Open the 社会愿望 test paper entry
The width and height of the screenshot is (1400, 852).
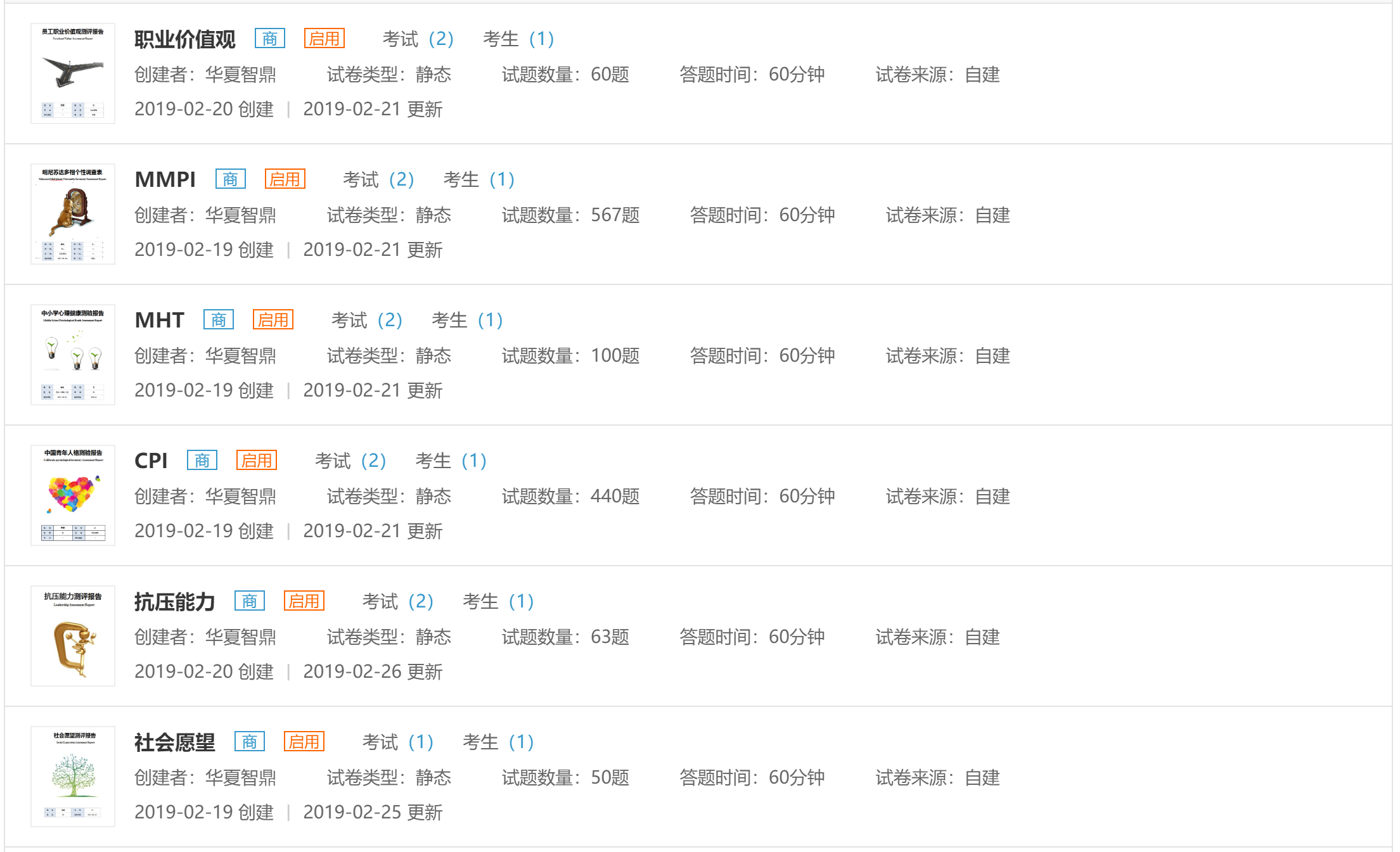174,742
